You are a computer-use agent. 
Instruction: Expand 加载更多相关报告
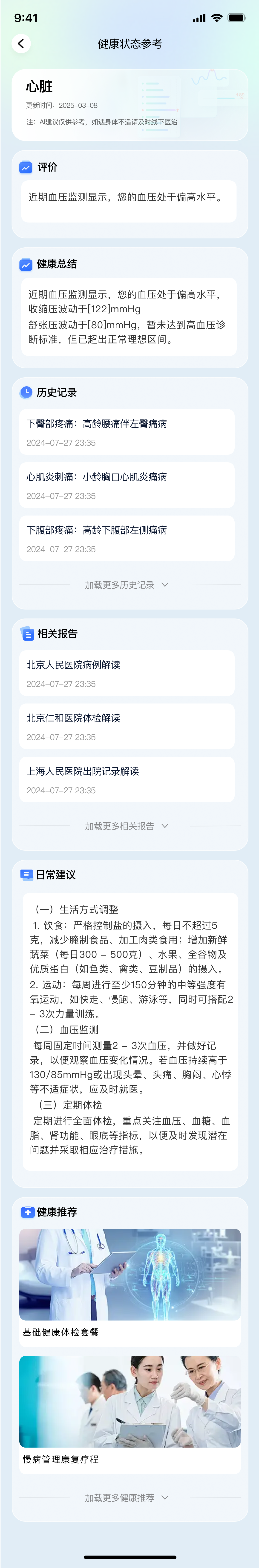coord(127,826)
